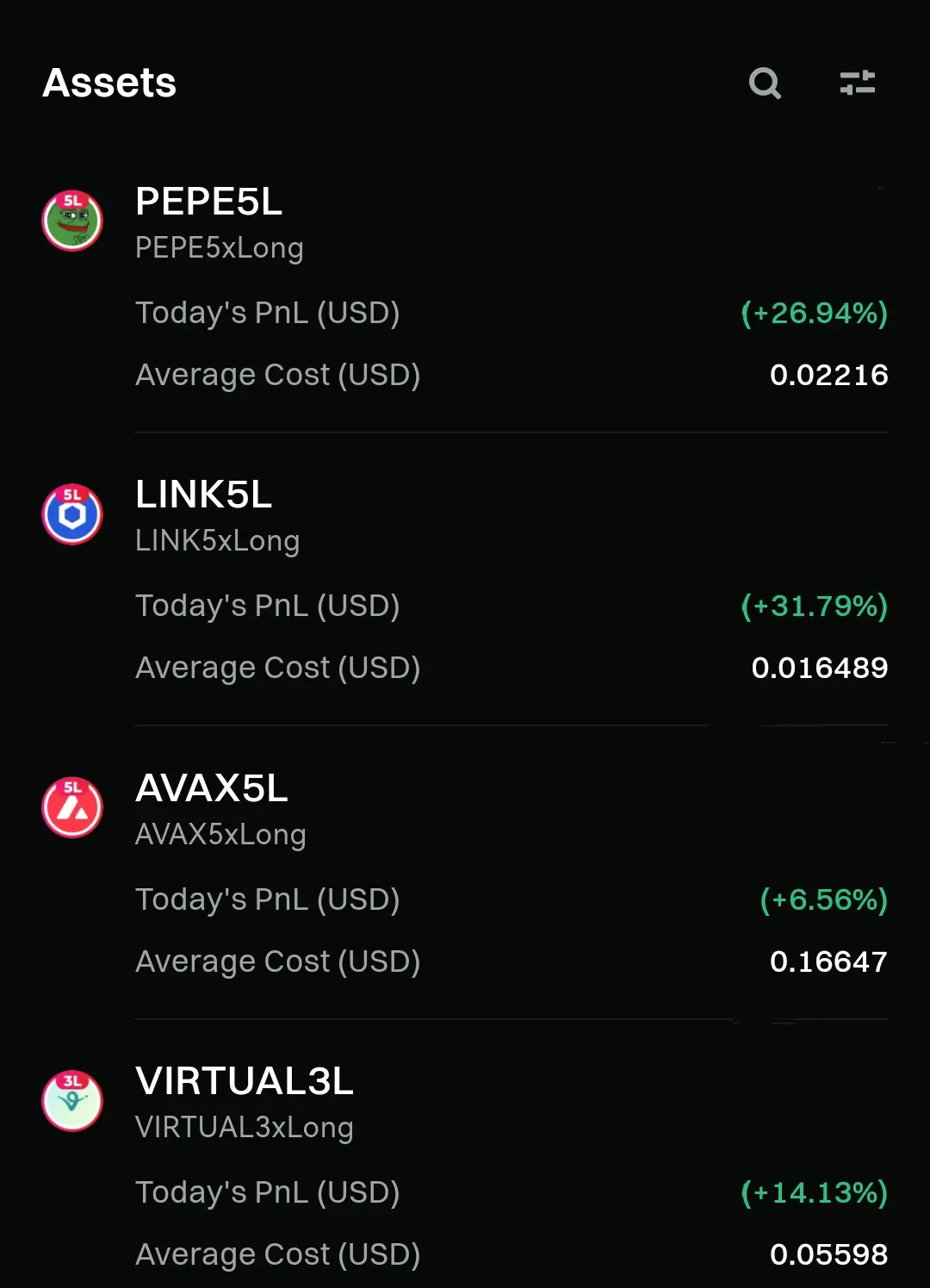Open the PEPE5L asset details

point(208,203)
